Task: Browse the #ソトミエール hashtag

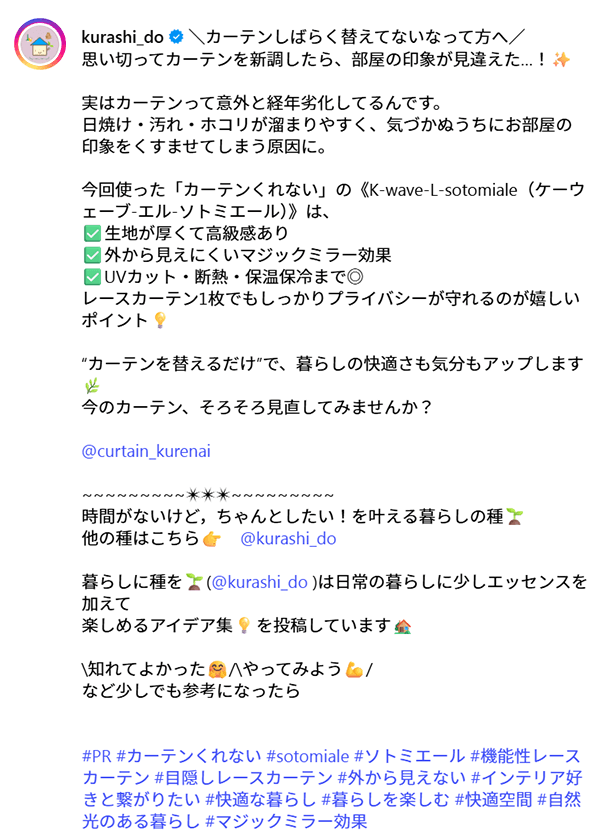Action: pos(410,756)
